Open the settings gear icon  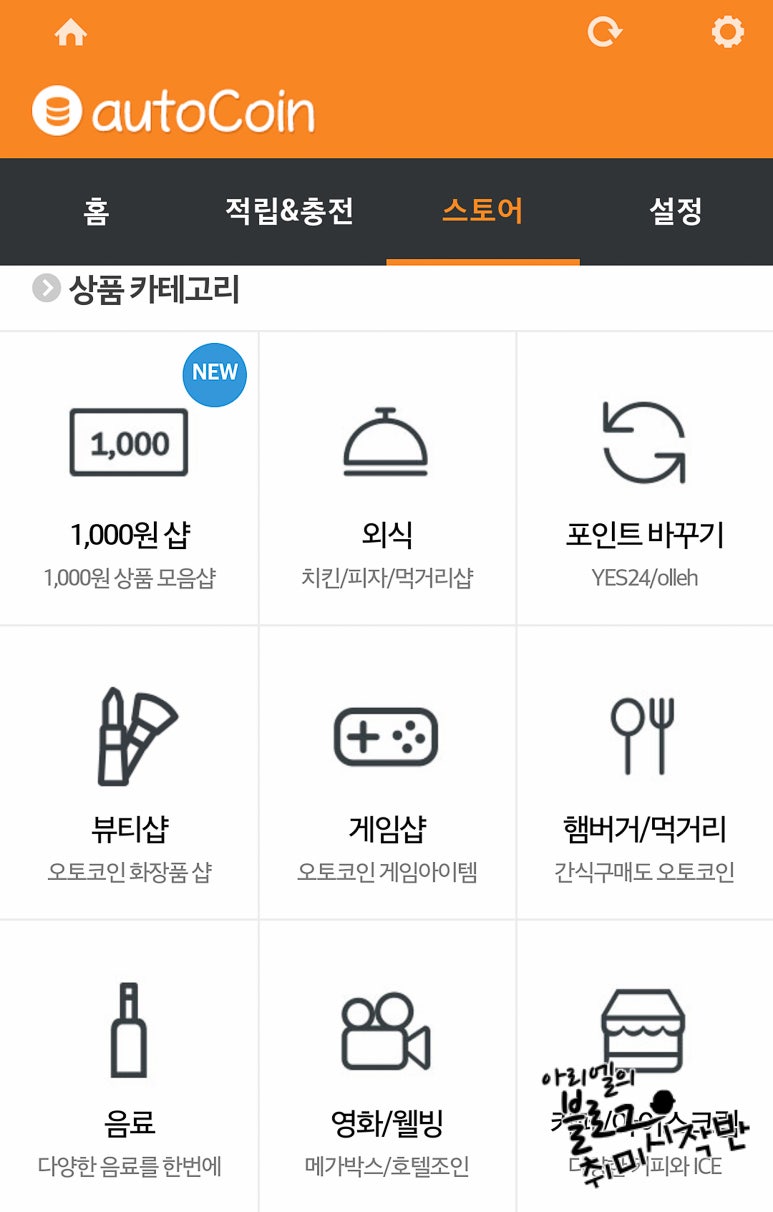coord(729,31)
